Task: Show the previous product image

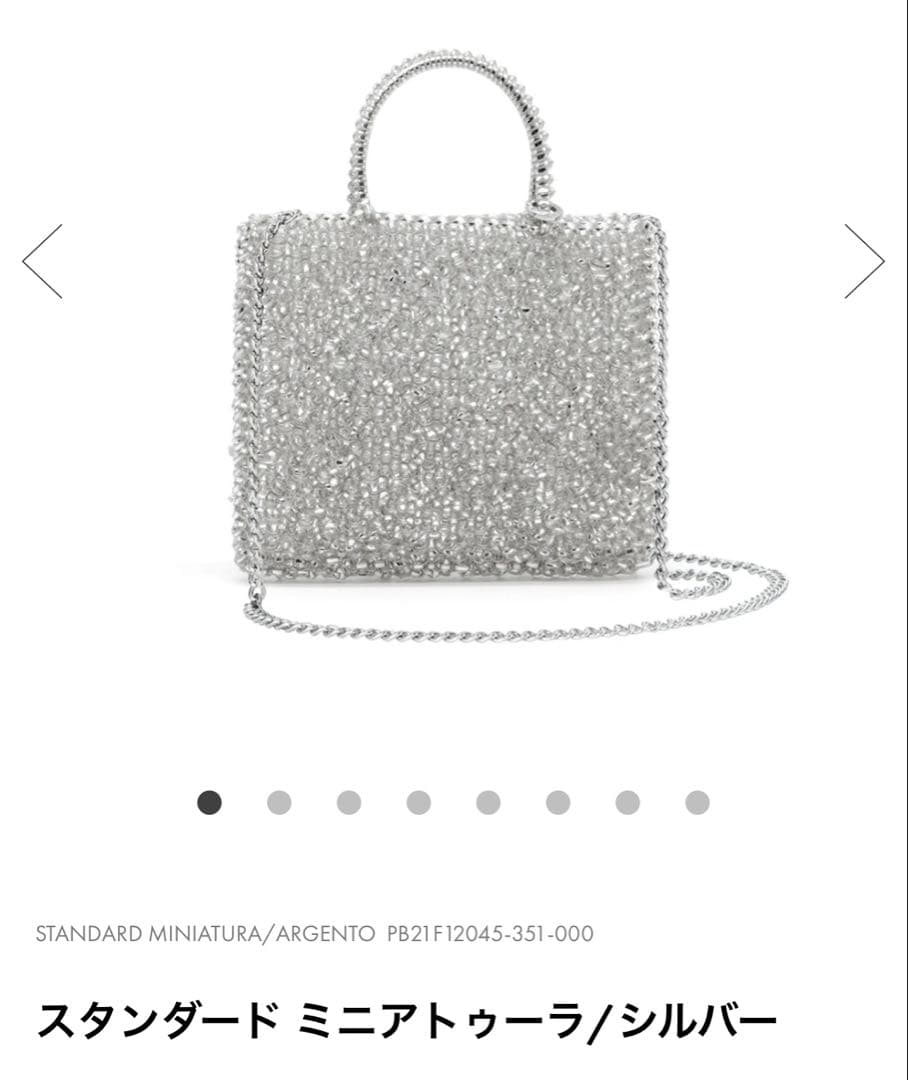Action: pos(42,261)
